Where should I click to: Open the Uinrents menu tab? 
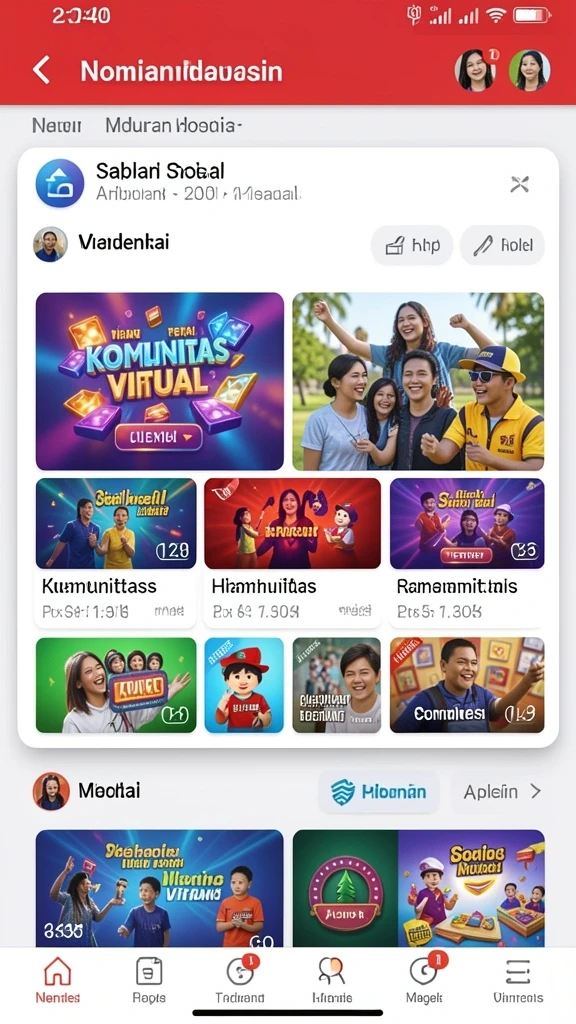pyautogui.click(x=518, y=980)
